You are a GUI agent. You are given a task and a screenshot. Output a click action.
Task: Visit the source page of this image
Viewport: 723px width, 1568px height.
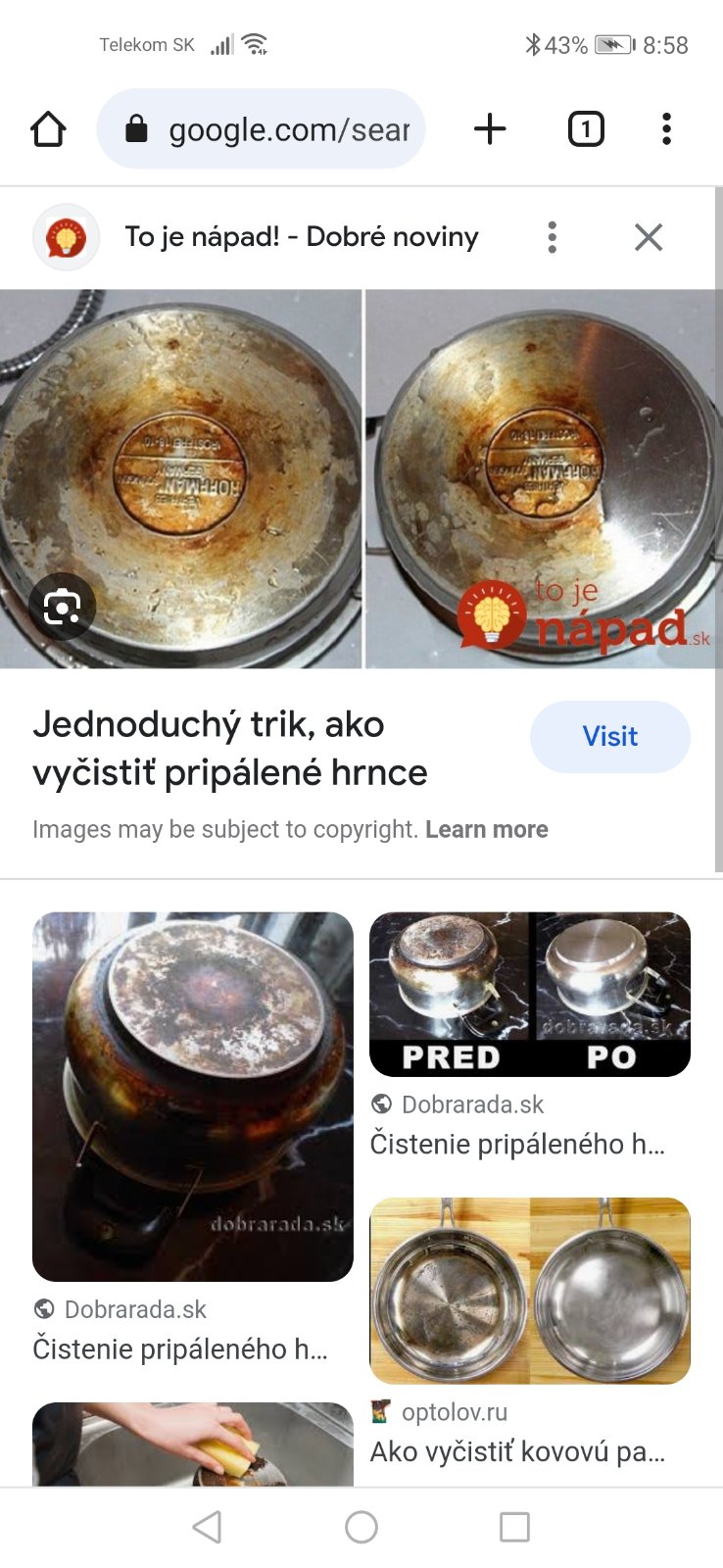pos(609,736)
